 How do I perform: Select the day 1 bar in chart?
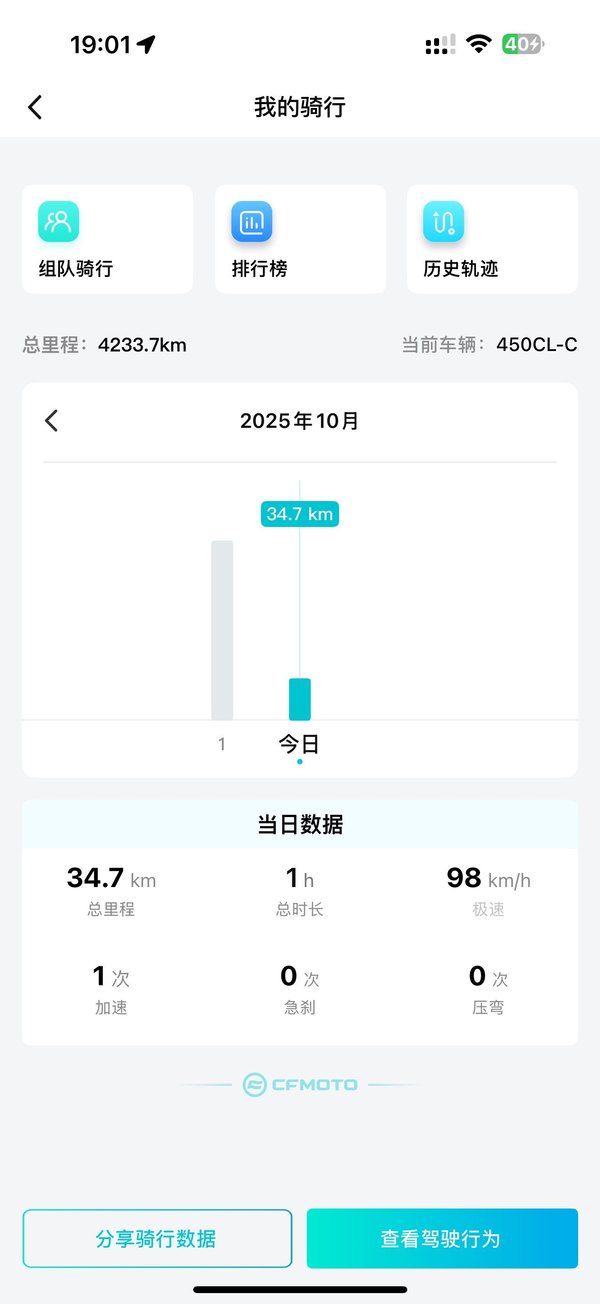222,630
